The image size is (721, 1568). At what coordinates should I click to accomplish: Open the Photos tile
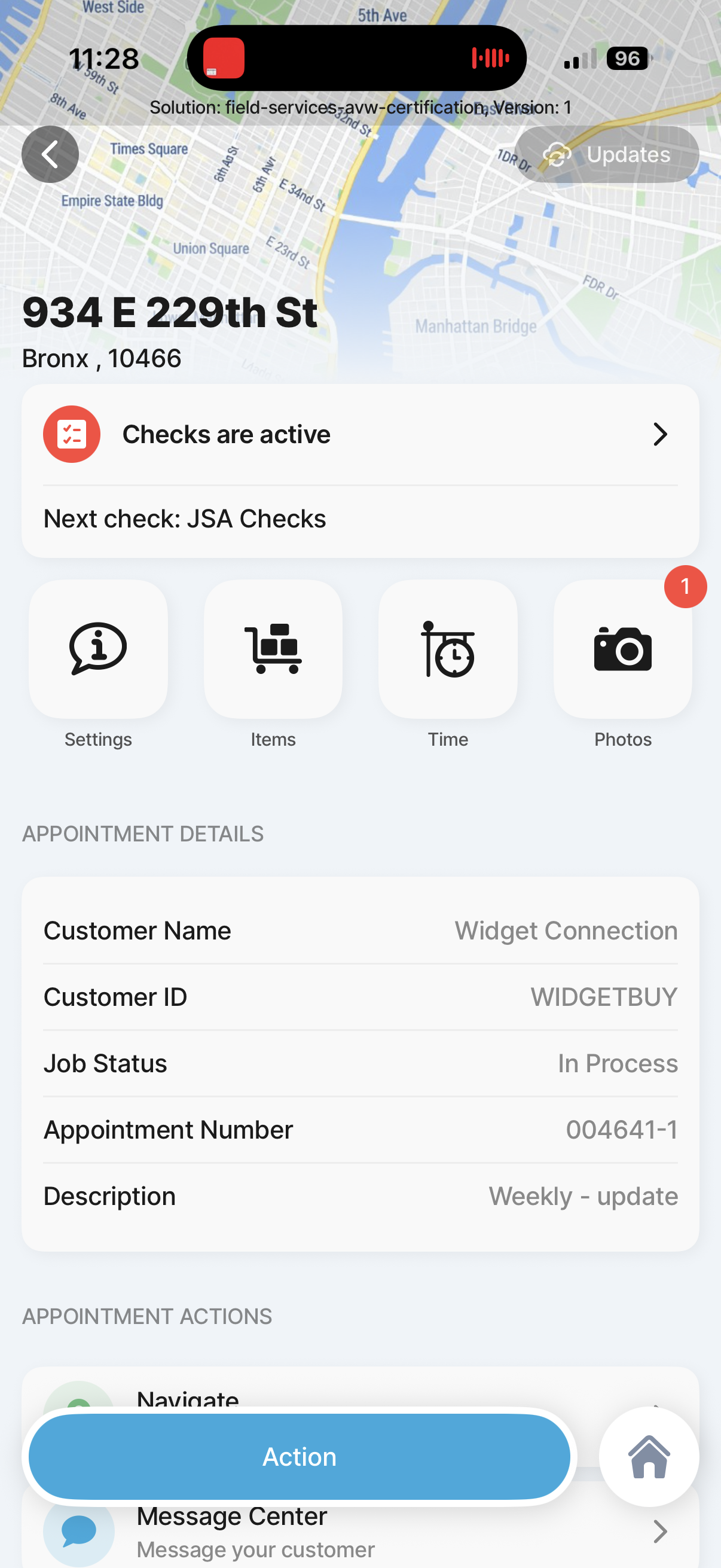click(x=622, y=649)
